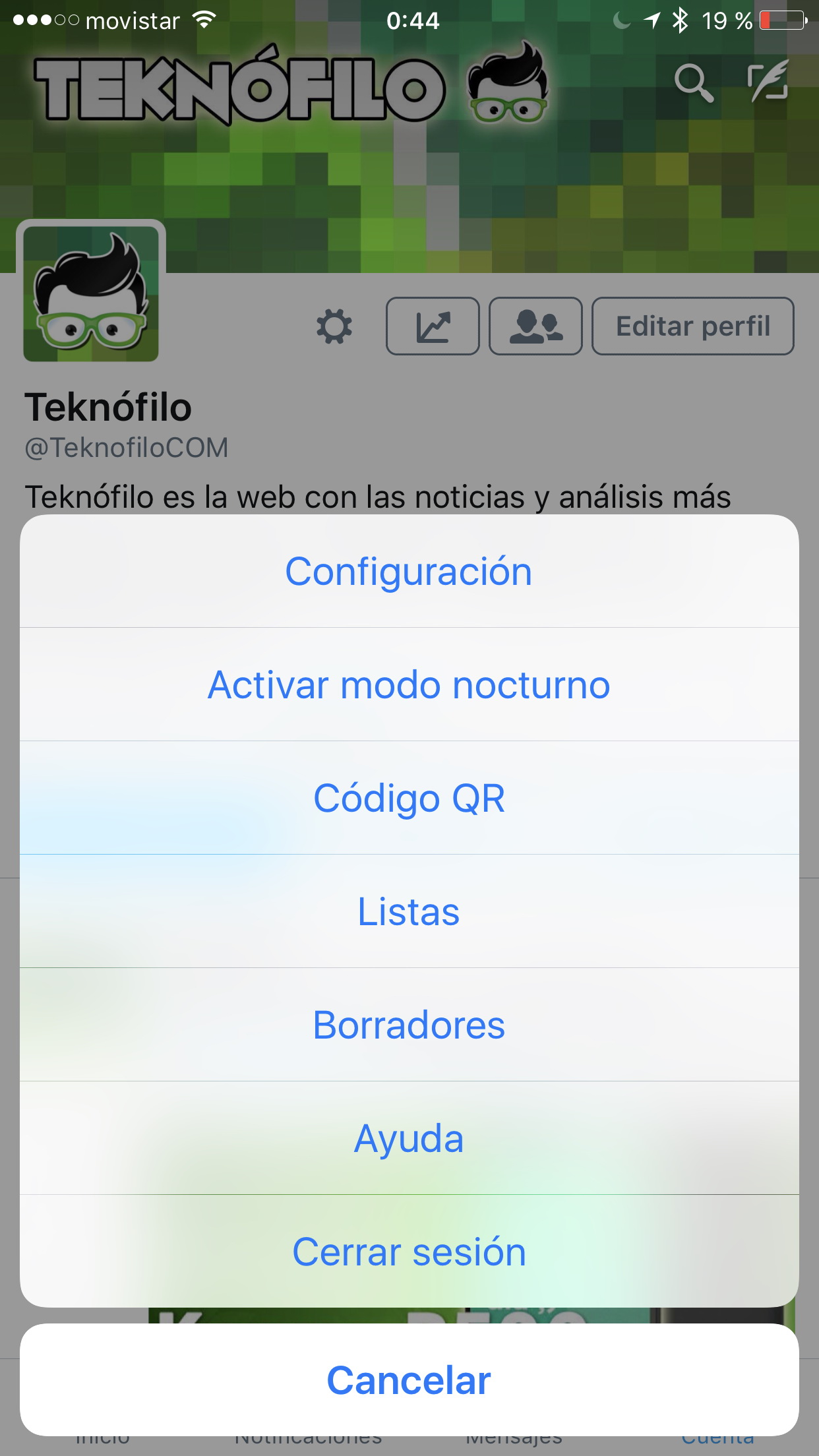The width and height of the screenshot is (819, 1456).
Task: Open the Código QR option
Action: click(x=409, y=798)
